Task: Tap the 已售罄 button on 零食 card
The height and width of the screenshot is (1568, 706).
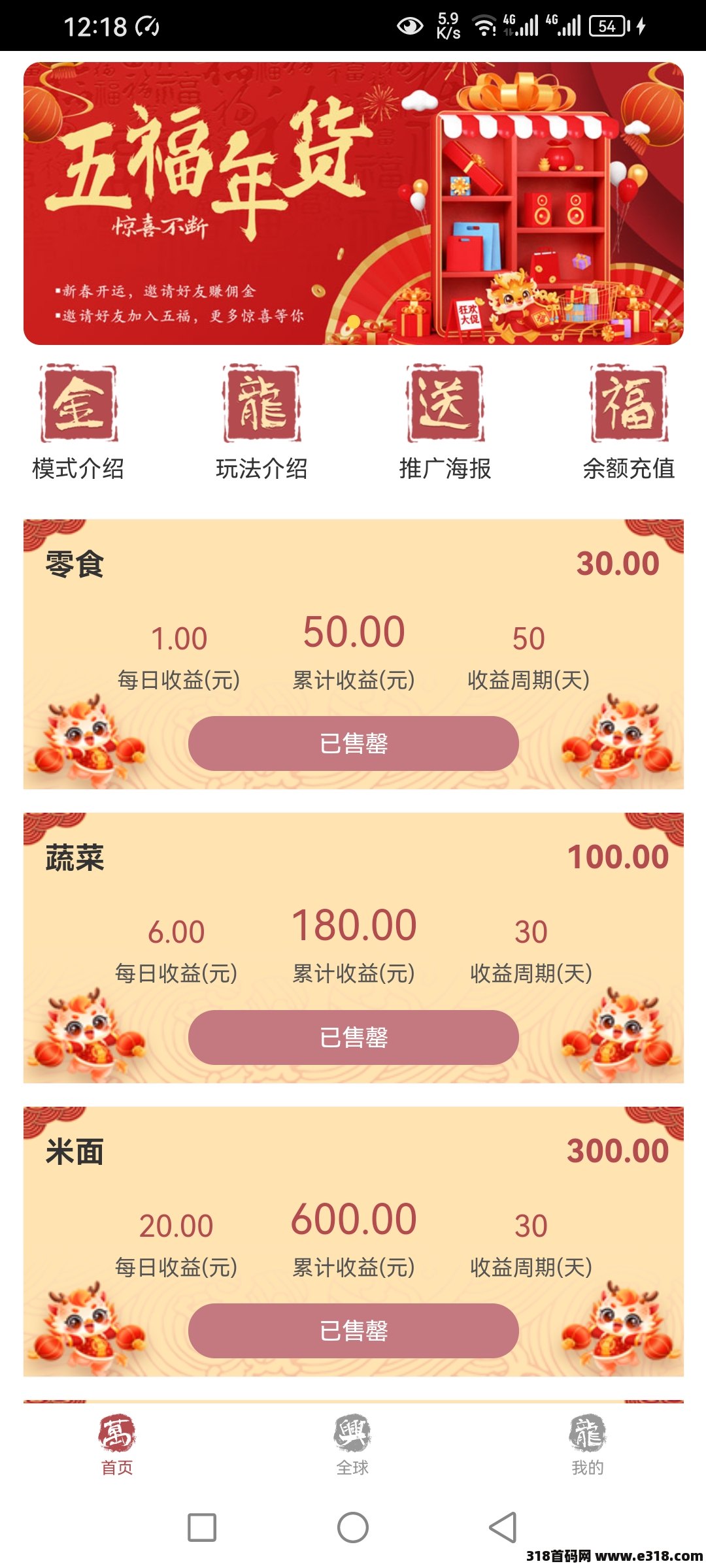Action: (x=353, y=743)
